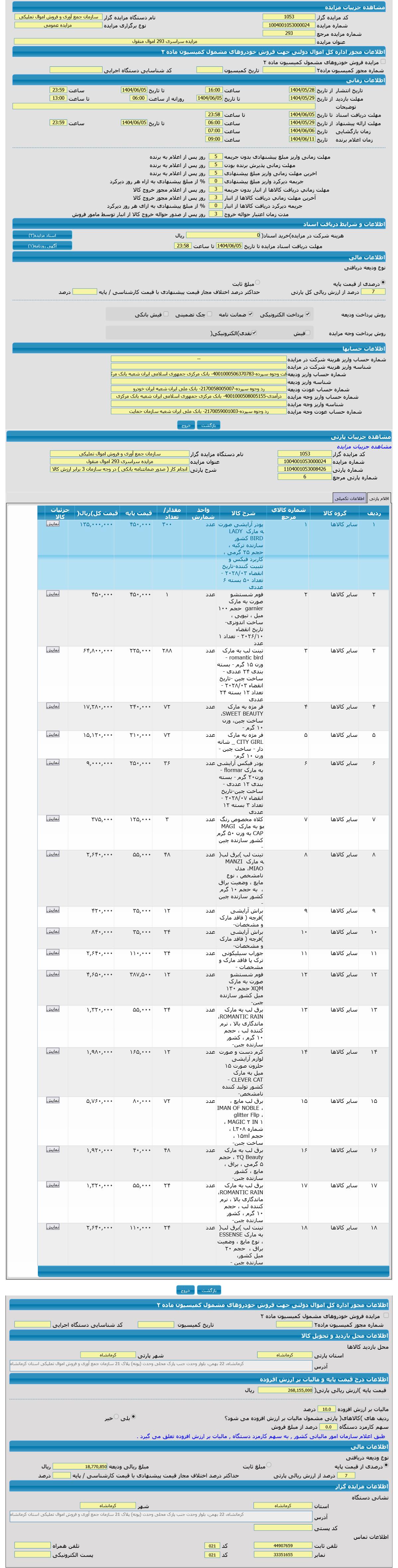Screen dimensions: 398x1568
Task: Select the مبلغ ثابت deposit type
Action: pyautogui.click(x=257, y=282)
